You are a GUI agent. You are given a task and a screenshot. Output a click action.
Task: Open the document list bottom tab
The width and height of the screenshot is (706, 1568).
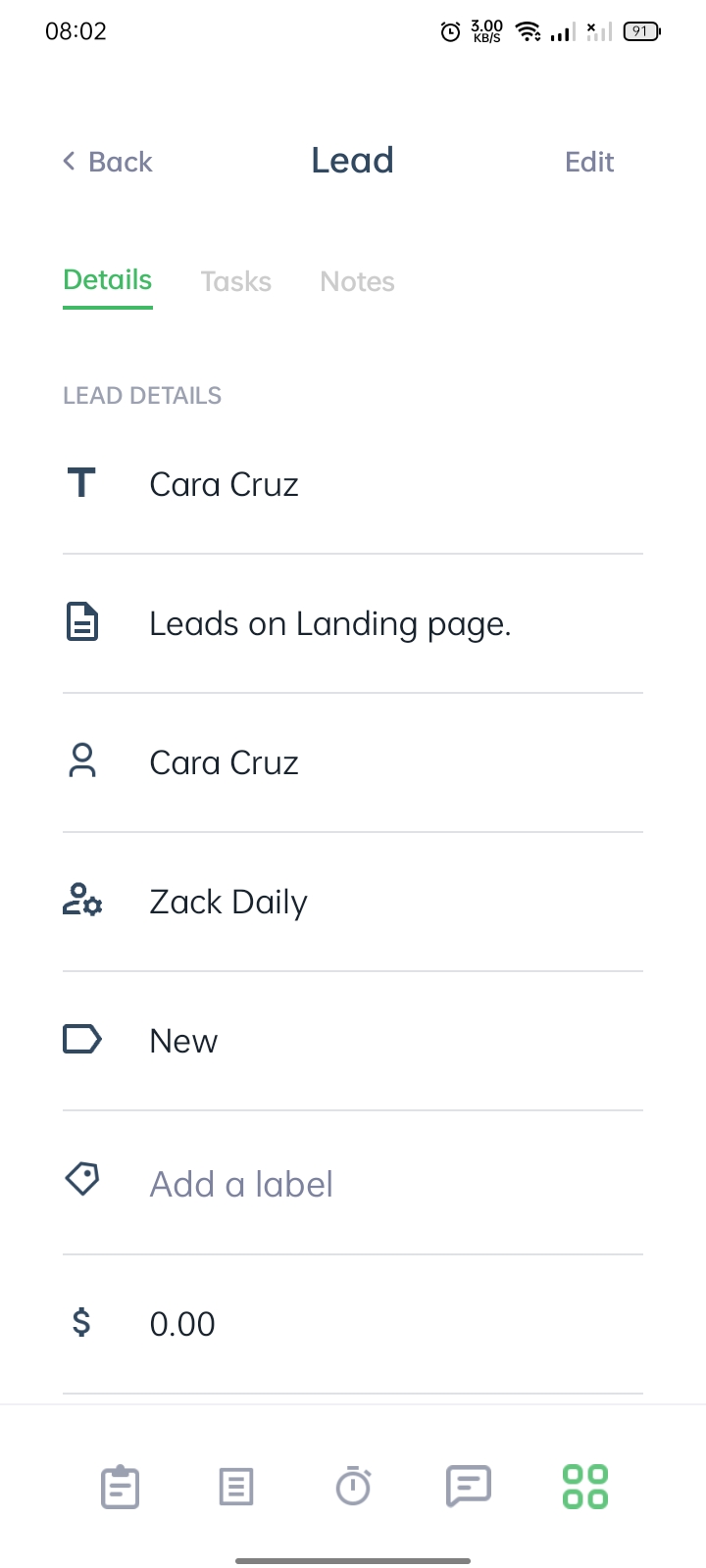point(236,1487)
